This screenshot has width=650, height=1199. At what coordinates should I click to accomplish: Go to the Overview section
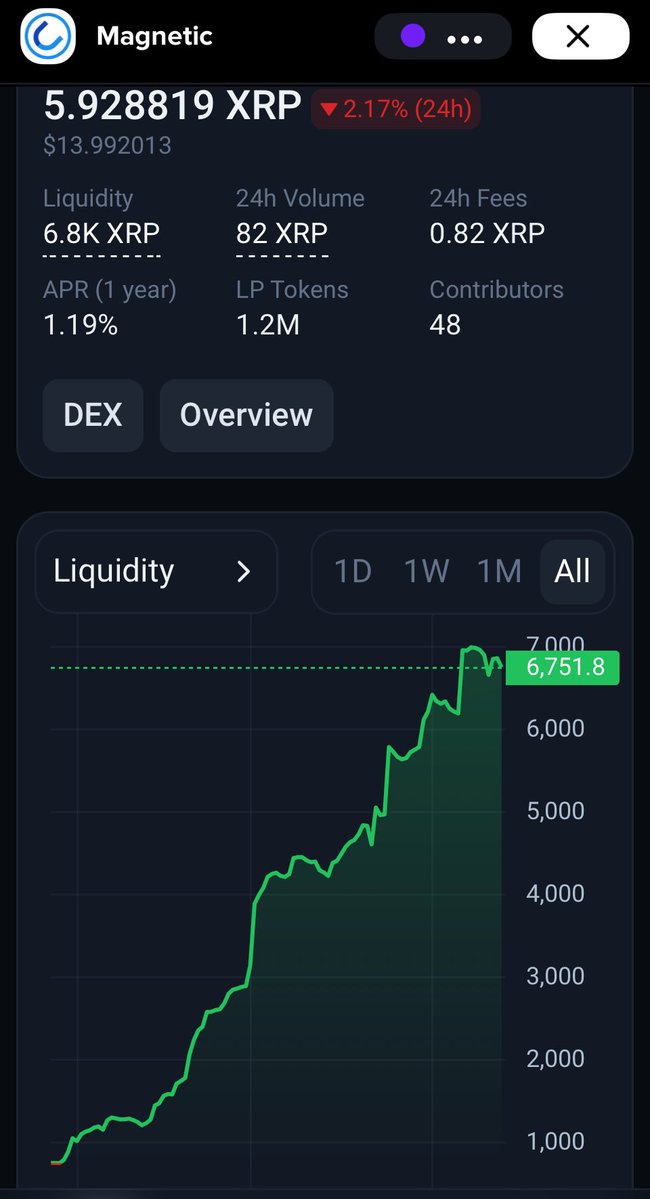pos(246,415)
